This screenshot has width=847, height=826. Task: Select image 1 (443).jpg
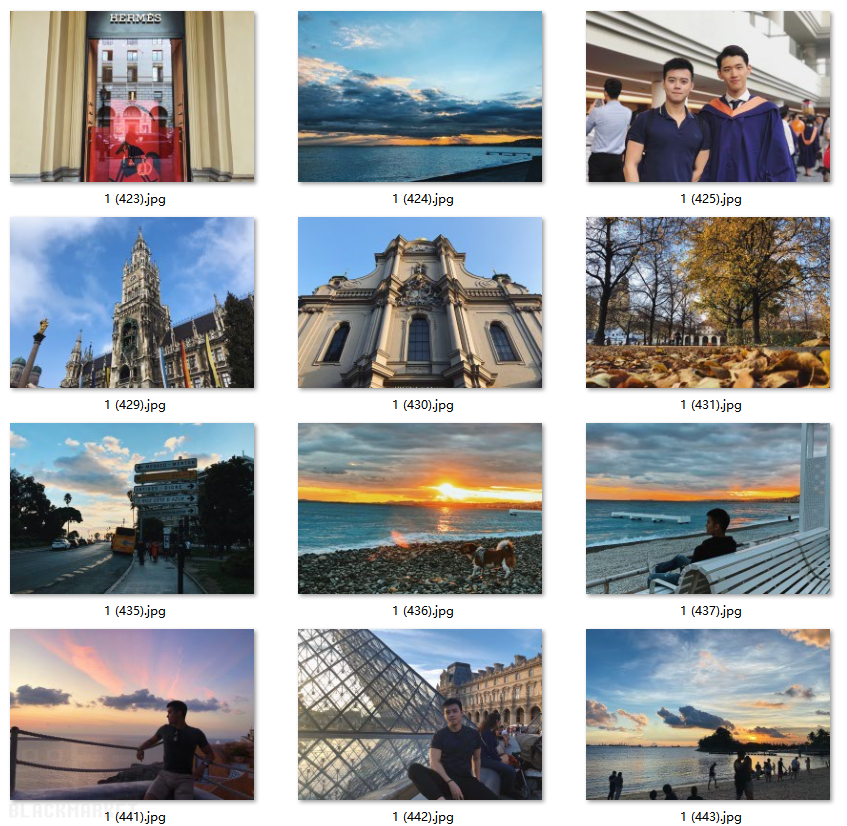click(x=708, y=715)
